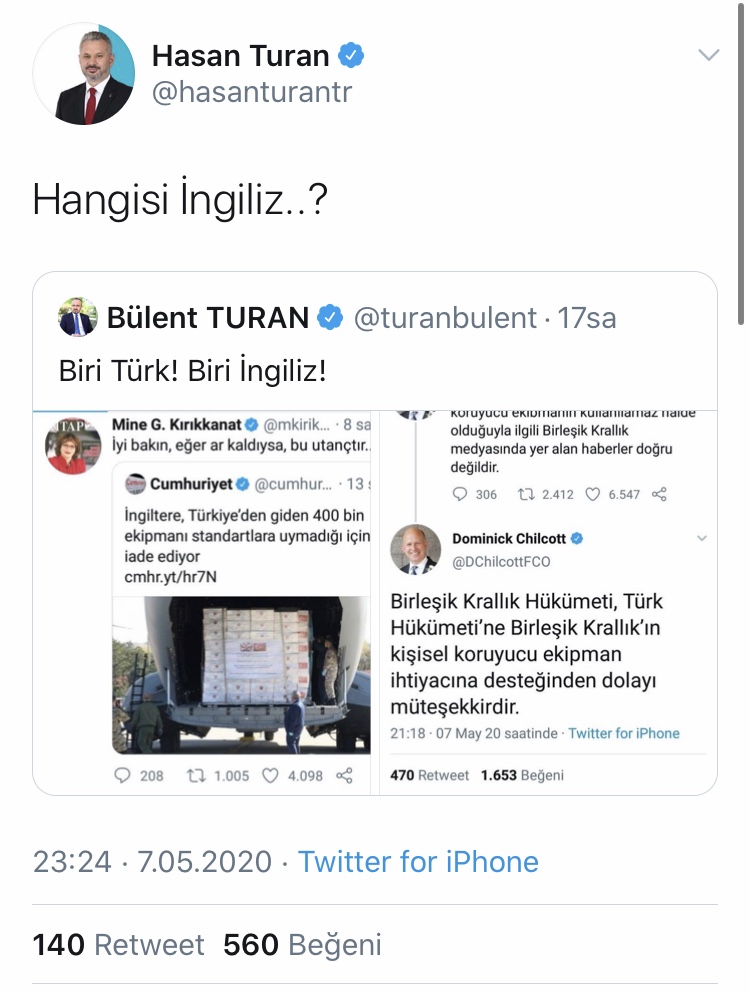
Task: View the 140 Retweet list
Action: (118, 945)
